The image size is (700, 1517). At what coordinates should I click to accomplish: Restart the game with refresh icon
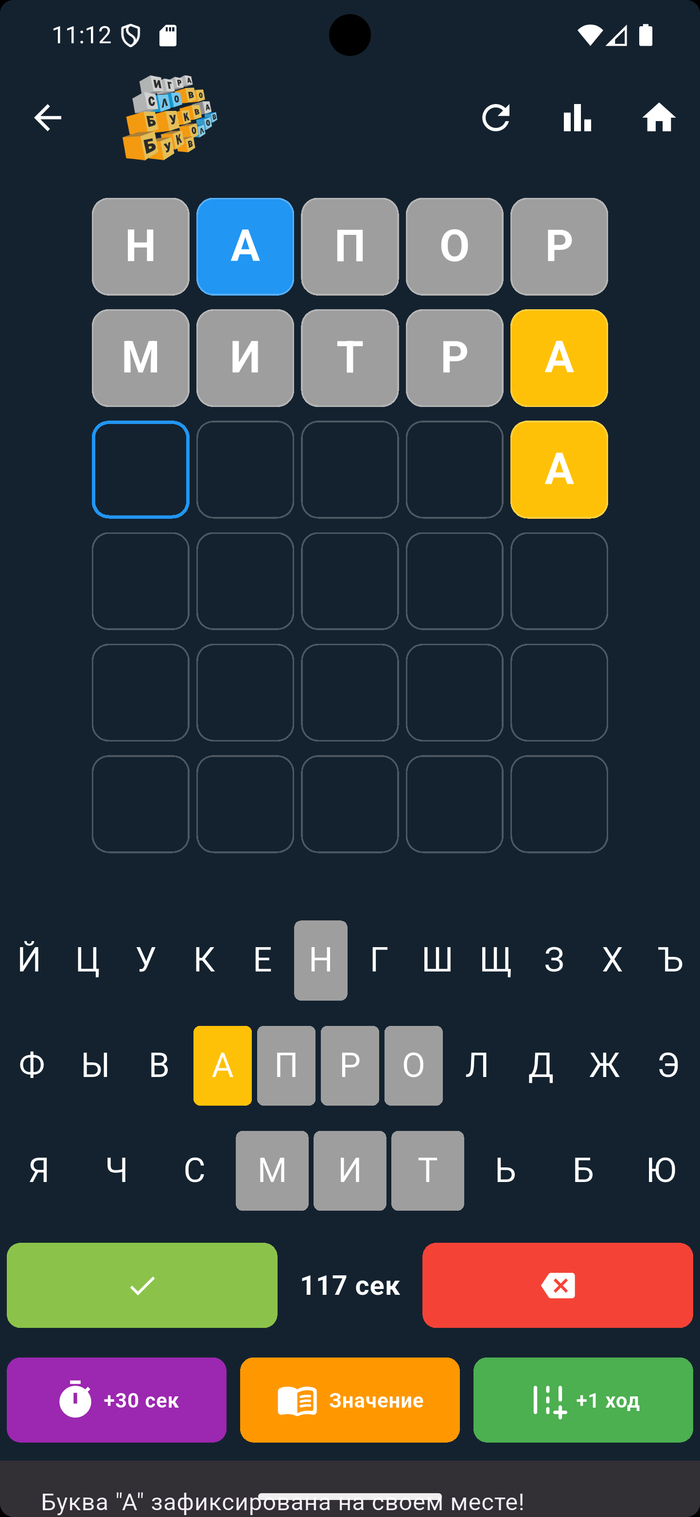[x=495, y=118]
